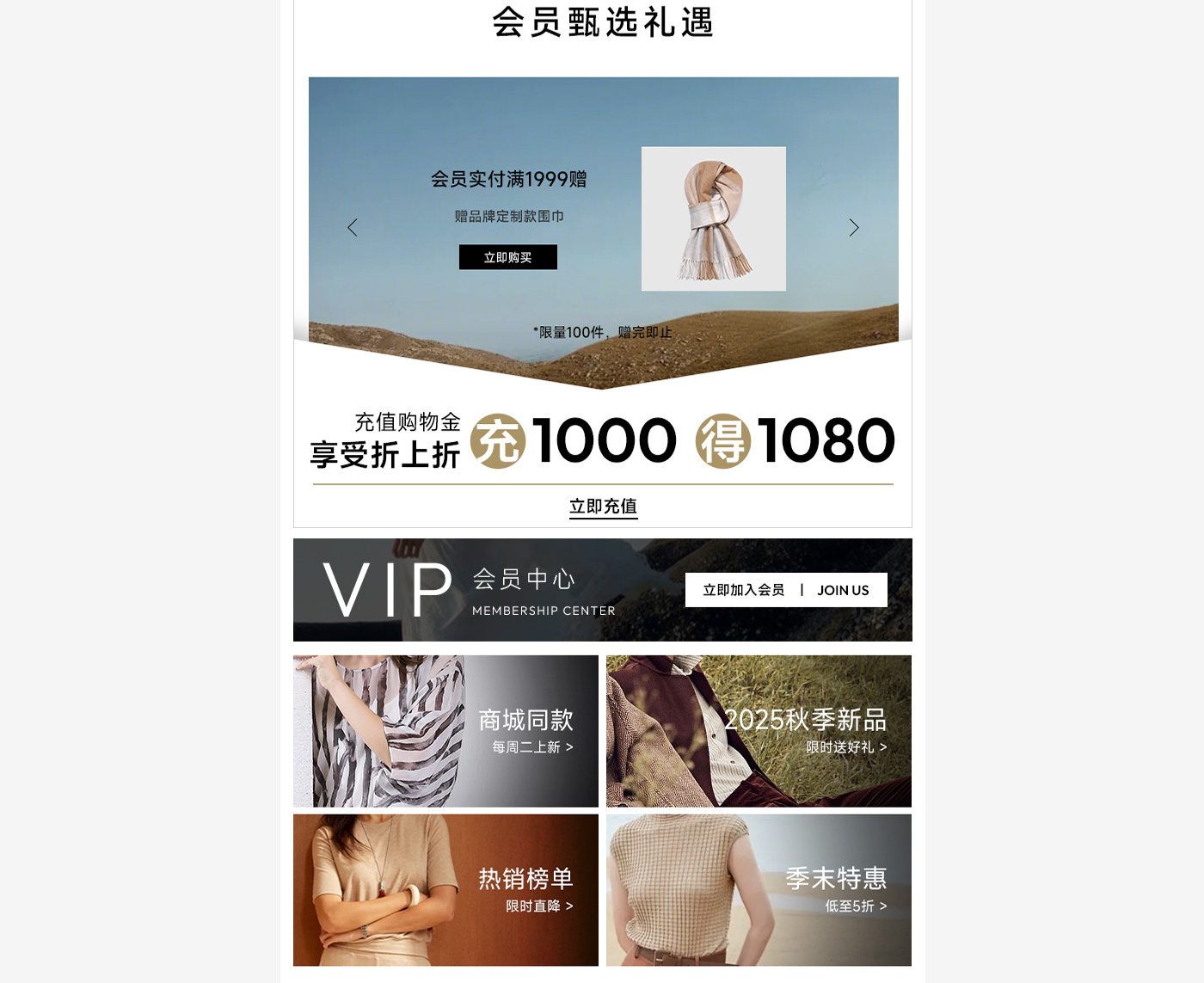
Task: Go to the previous carousel slide
Action: [352, 228]
